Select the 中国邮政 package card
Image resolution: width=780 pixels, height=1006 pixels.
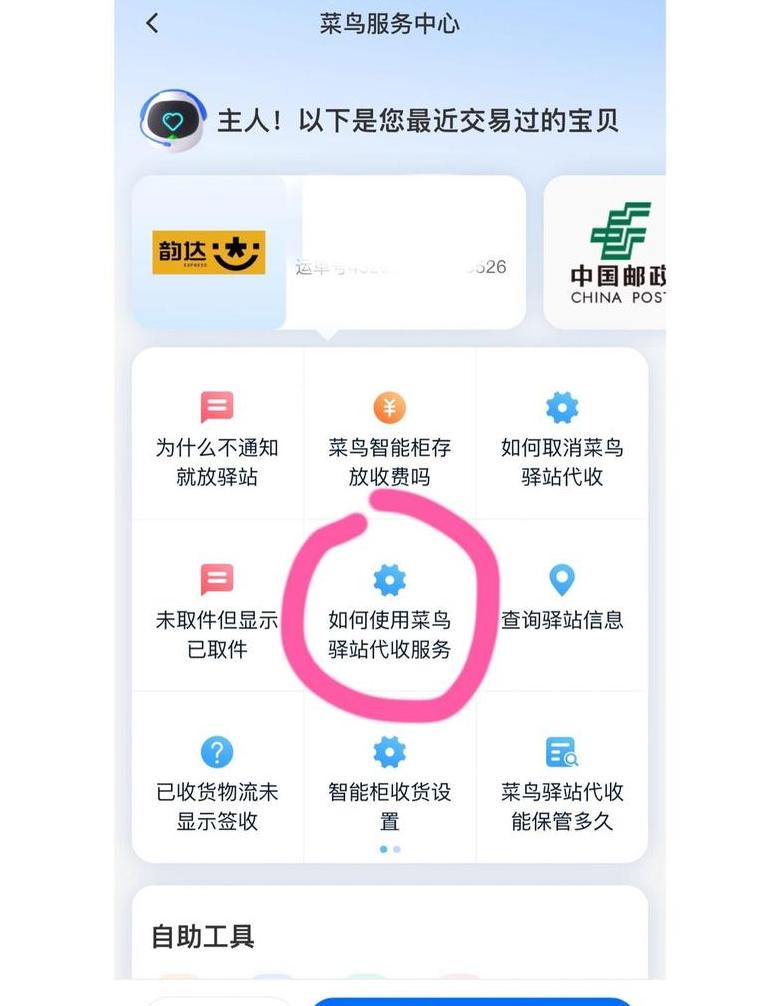coord(606,253)
